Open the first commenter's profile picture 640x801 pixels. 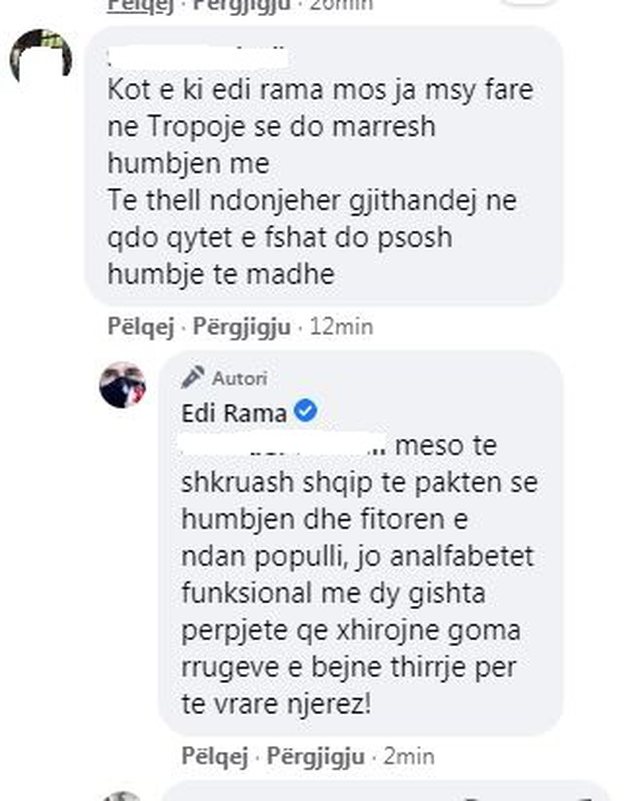pos(40,57)
